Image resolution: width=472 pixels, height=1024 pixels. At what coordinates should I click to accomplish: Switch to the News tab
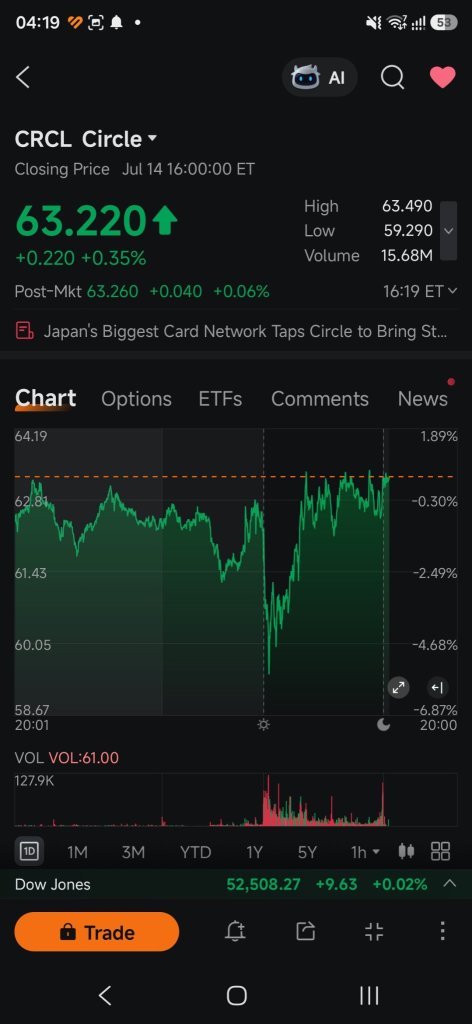pos(422,399)
